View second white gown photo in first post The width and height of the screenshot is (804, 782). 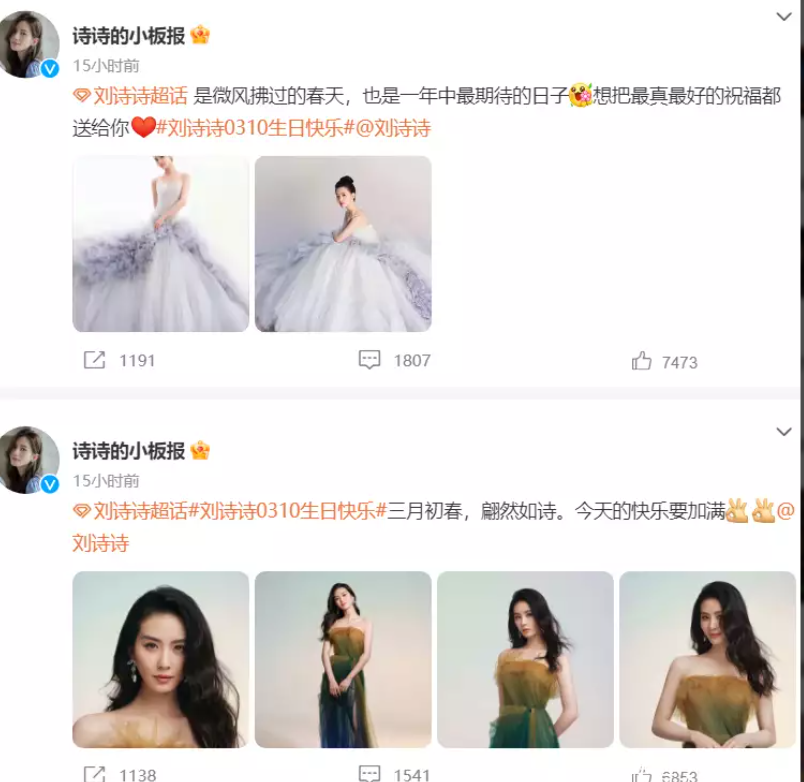(343, 243)
